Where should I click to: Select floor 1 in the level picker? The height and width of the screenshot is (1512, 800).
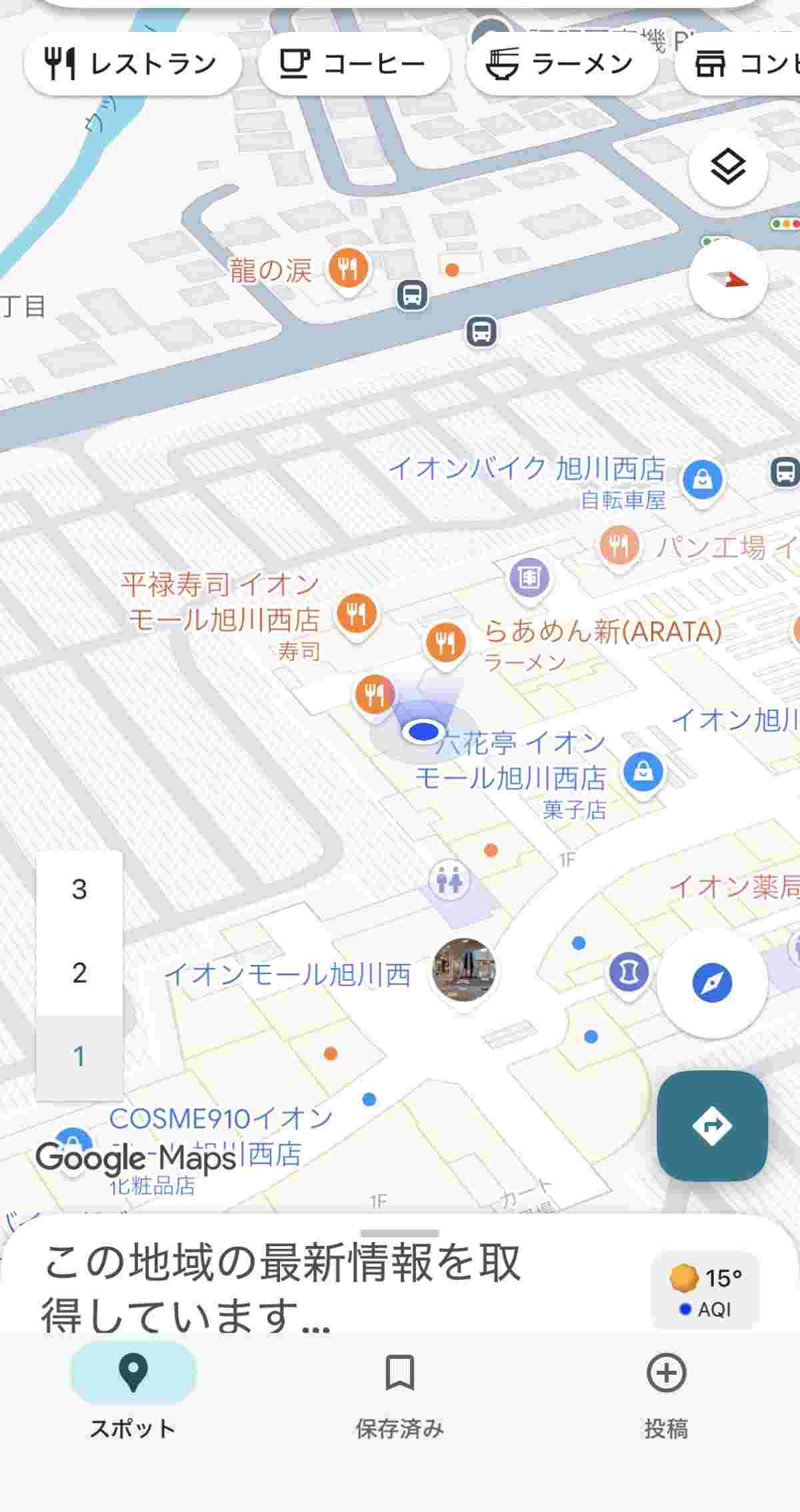click(79, 1056)
